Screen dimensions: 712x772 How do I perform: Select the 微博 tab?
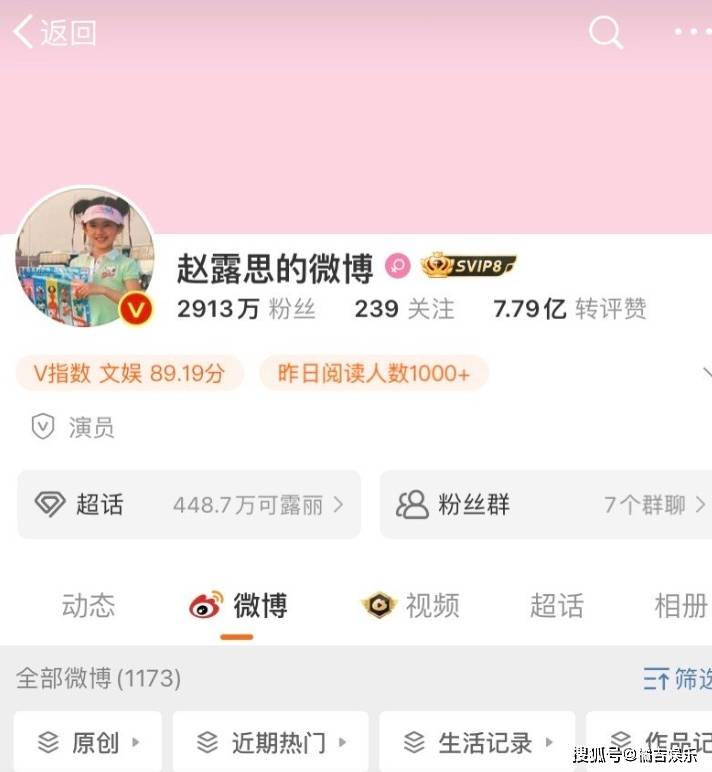click(239, 606)
